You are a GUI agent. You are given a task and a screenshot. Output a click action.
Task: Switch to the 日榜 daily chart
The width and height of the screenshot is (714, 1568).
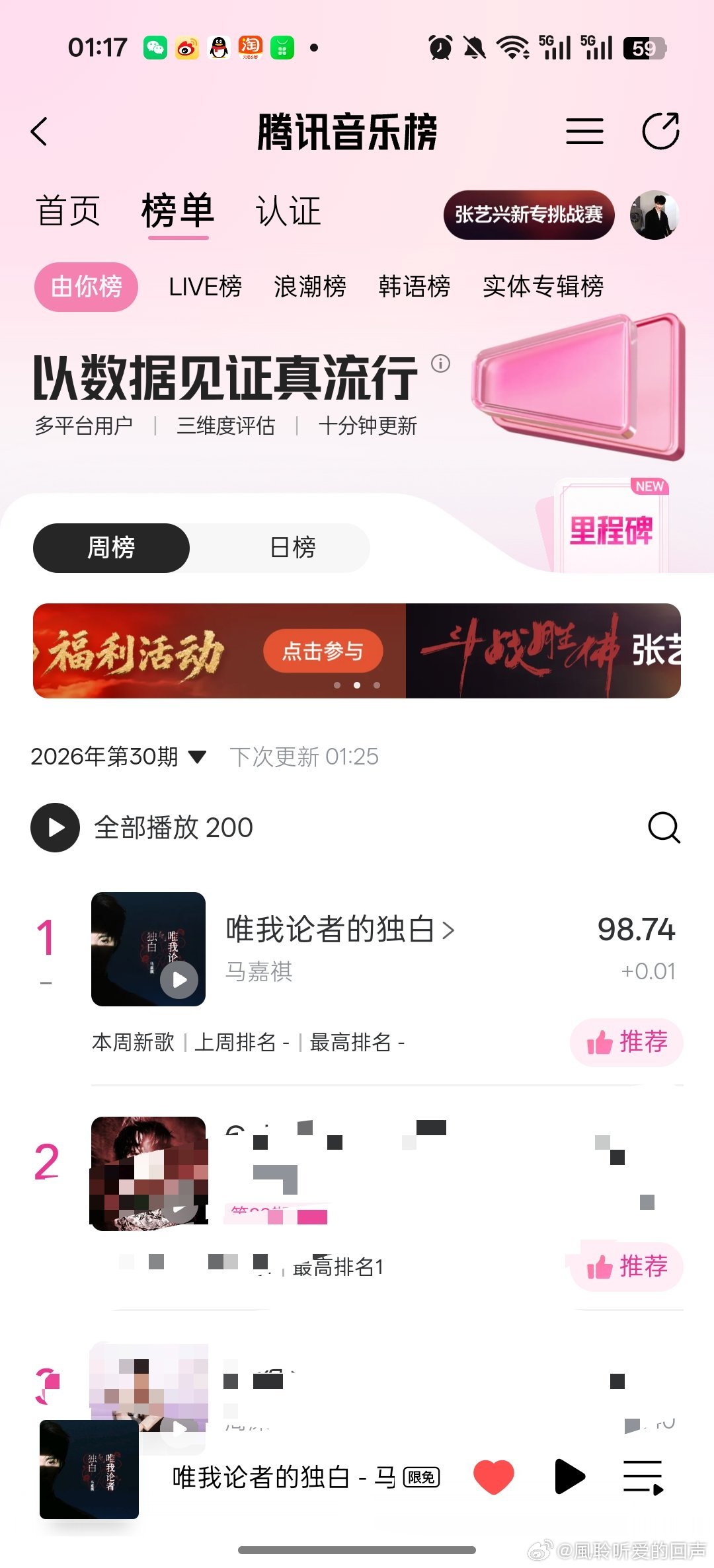[x=293, y=548]
